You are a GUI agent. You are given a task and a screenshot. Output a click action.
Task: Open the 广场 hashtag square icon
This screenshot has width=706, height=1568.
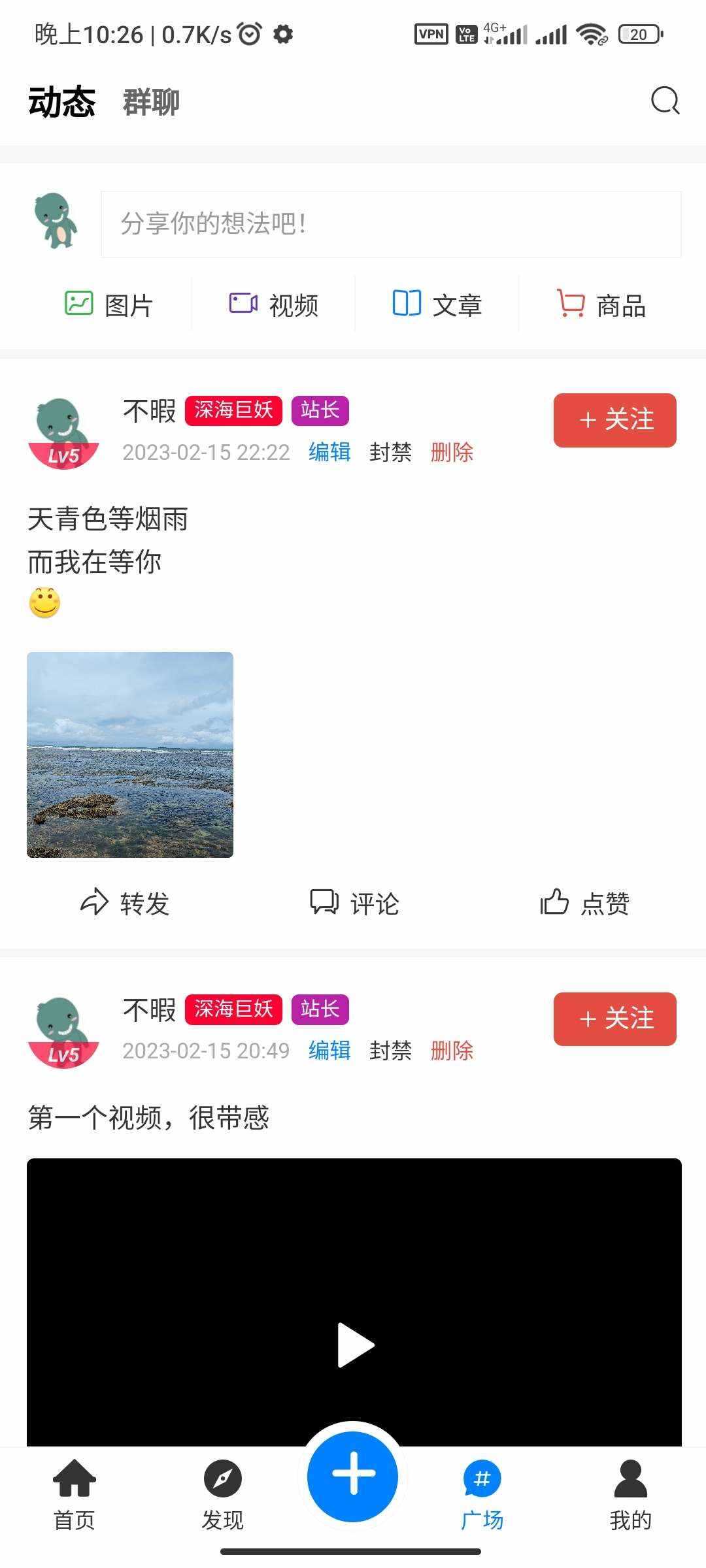482,1478
